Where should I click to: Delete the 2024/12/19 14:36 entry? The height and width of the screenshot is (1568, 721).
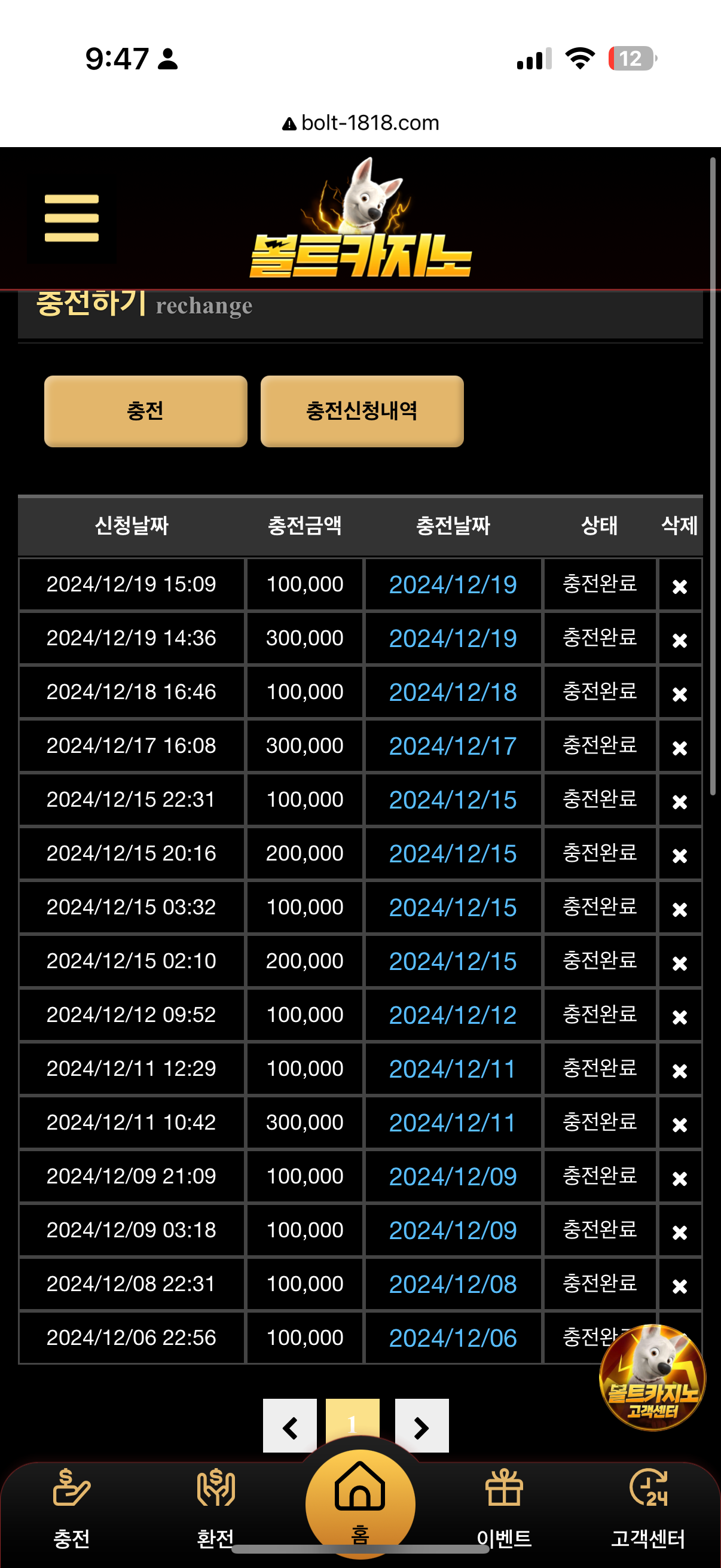coord(679,640)
